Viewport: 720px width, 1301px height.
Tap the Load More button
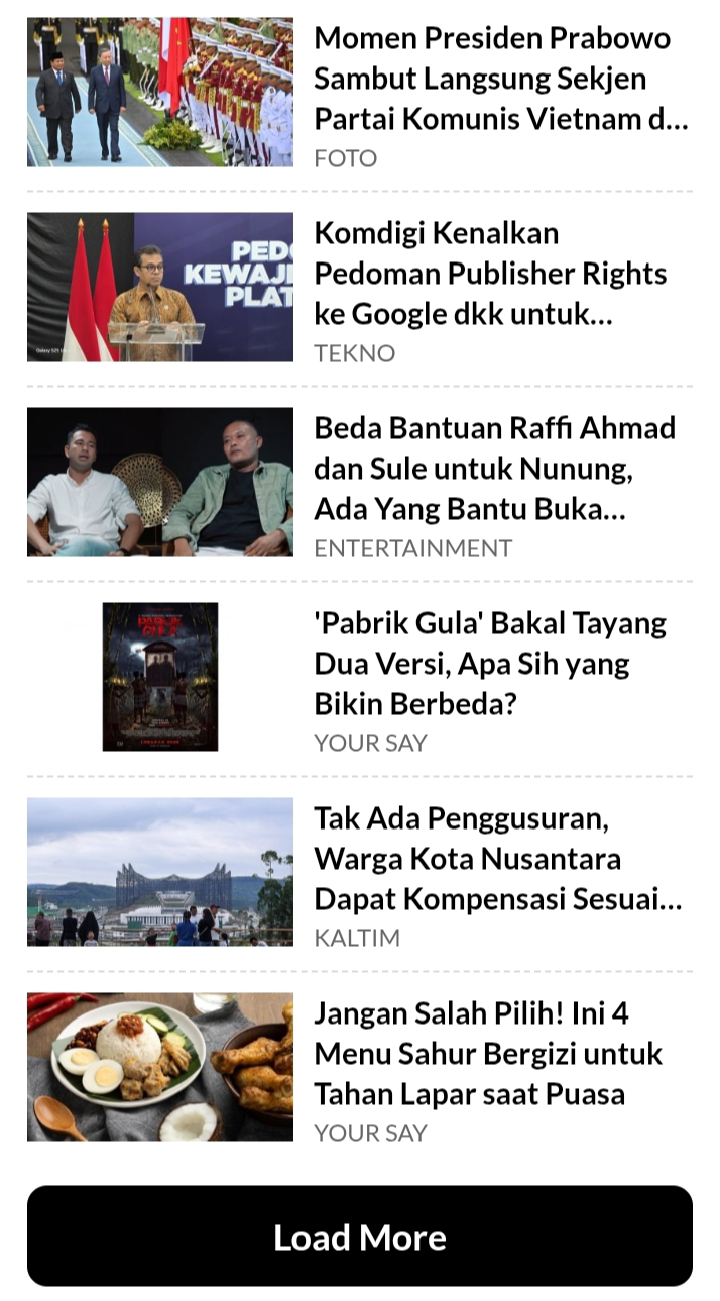pos(360,1236)
